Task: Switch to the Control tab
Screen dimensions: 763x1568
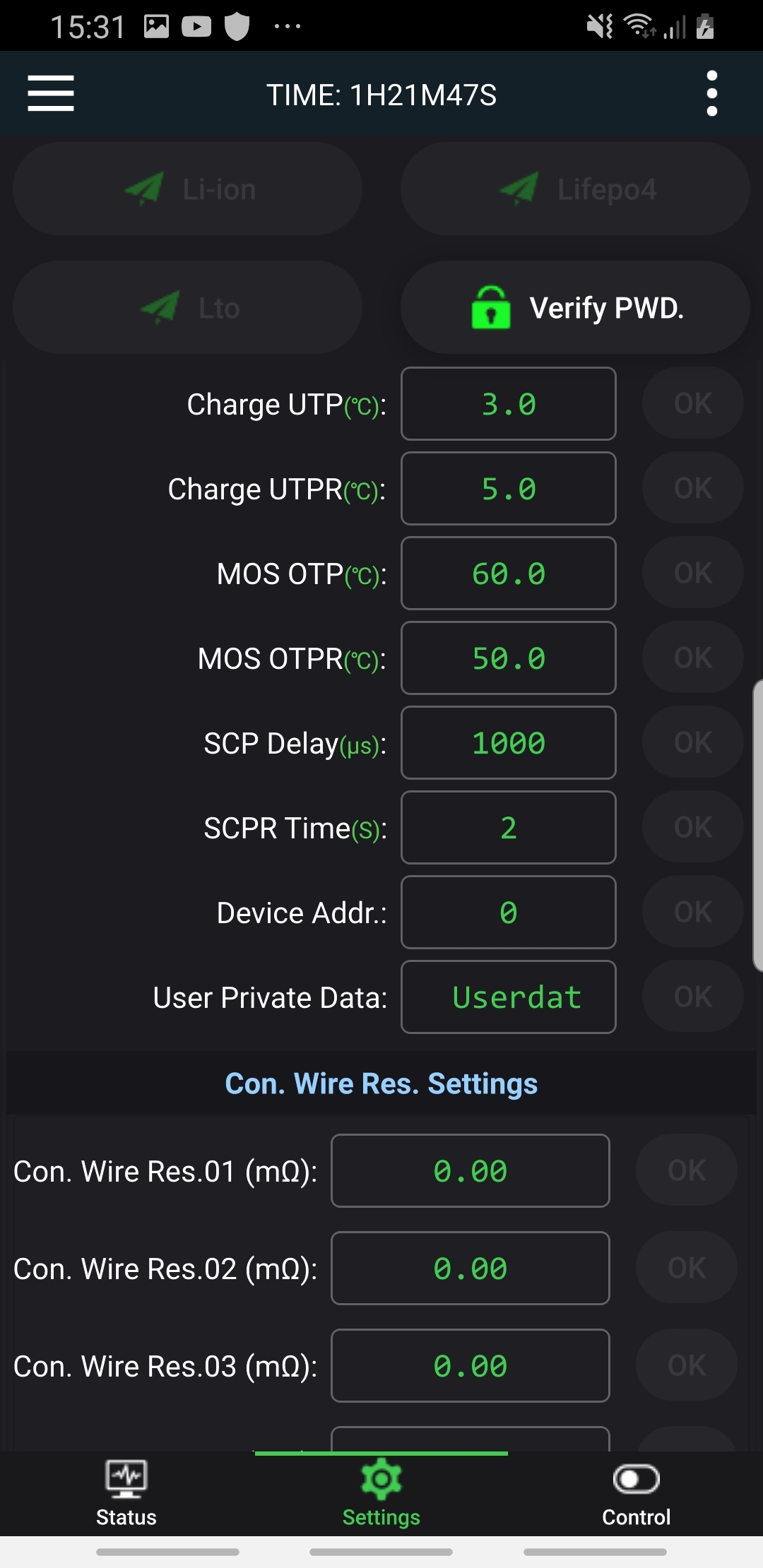Action: click(636, 1493)
